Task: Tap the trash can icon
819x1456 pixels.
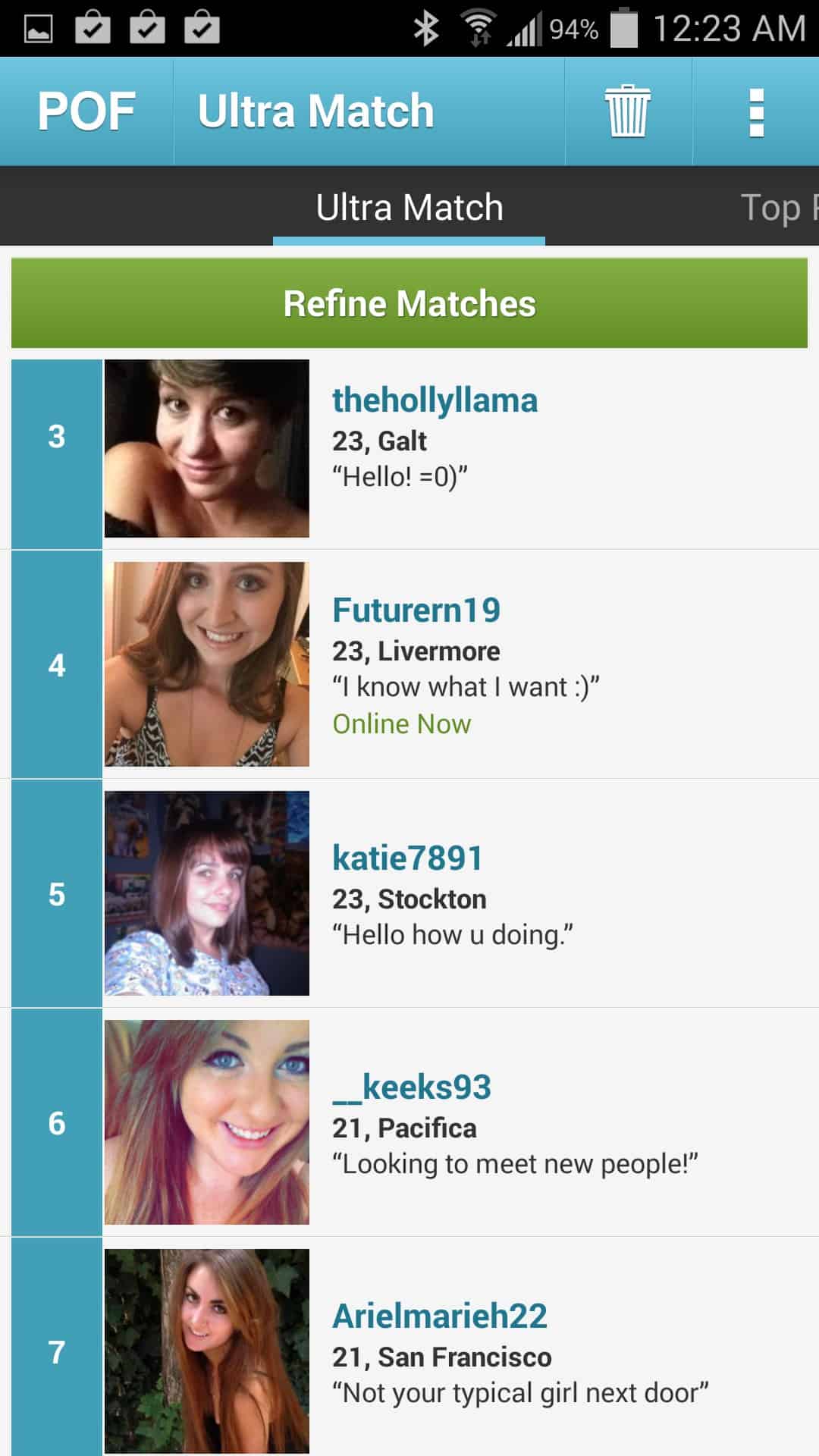Action: pos(628,111)
